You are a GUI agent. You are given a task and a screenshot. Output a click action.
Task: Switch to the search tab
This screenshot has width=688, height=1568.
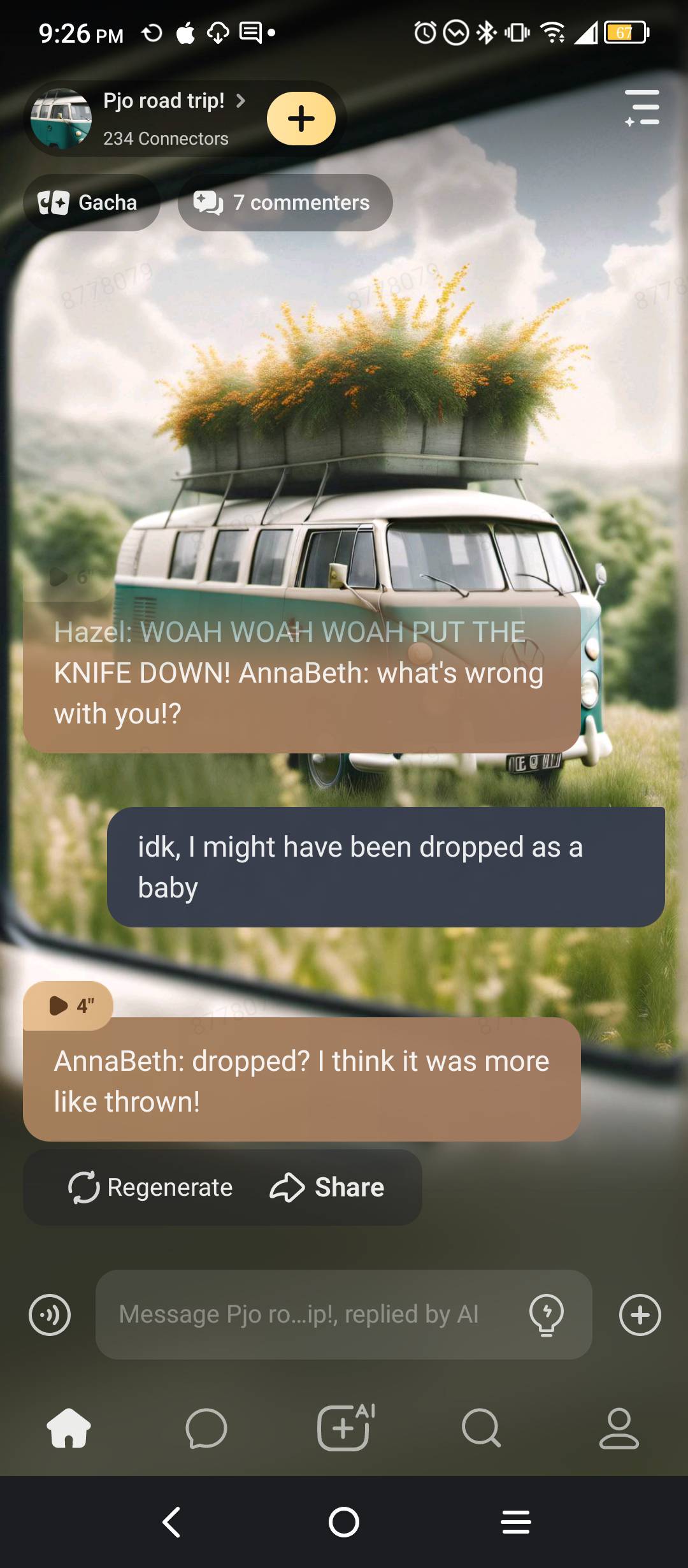pos(481,1428)
